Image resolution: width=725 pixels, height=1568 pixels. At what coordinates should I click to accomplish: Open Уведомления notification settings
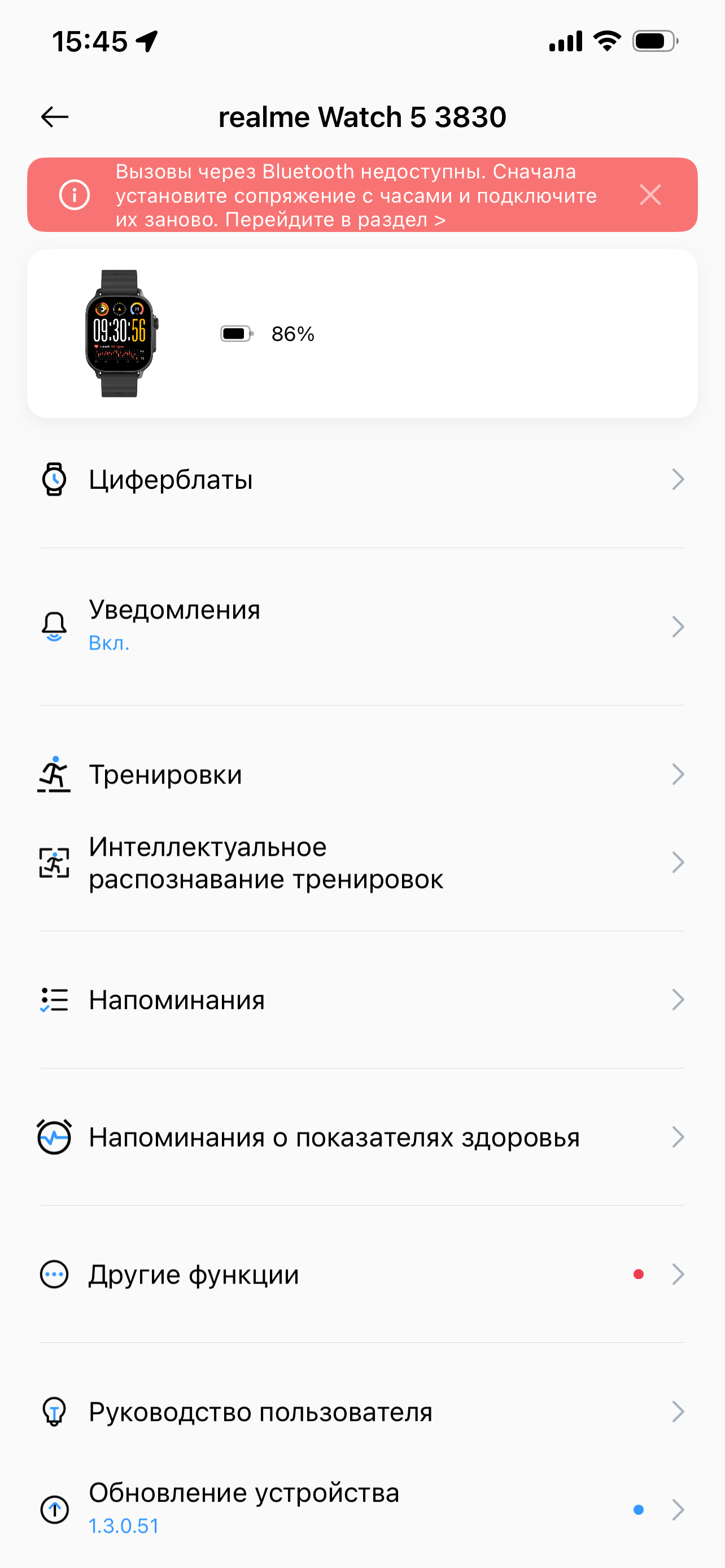[x=361, y=626]
